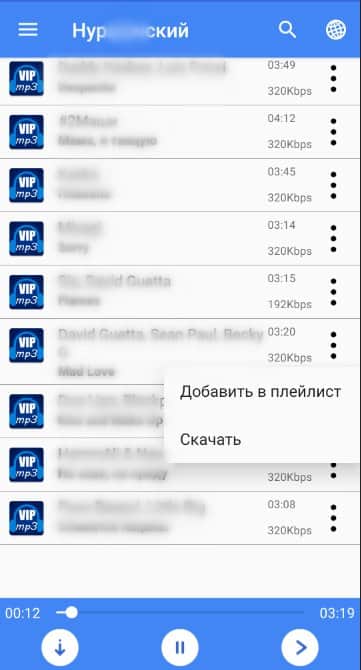The height and width of the screenshot is (670, 361).
Task: Select Добавить в плейлист in popup menu
Action: click(x=261, y=391)
